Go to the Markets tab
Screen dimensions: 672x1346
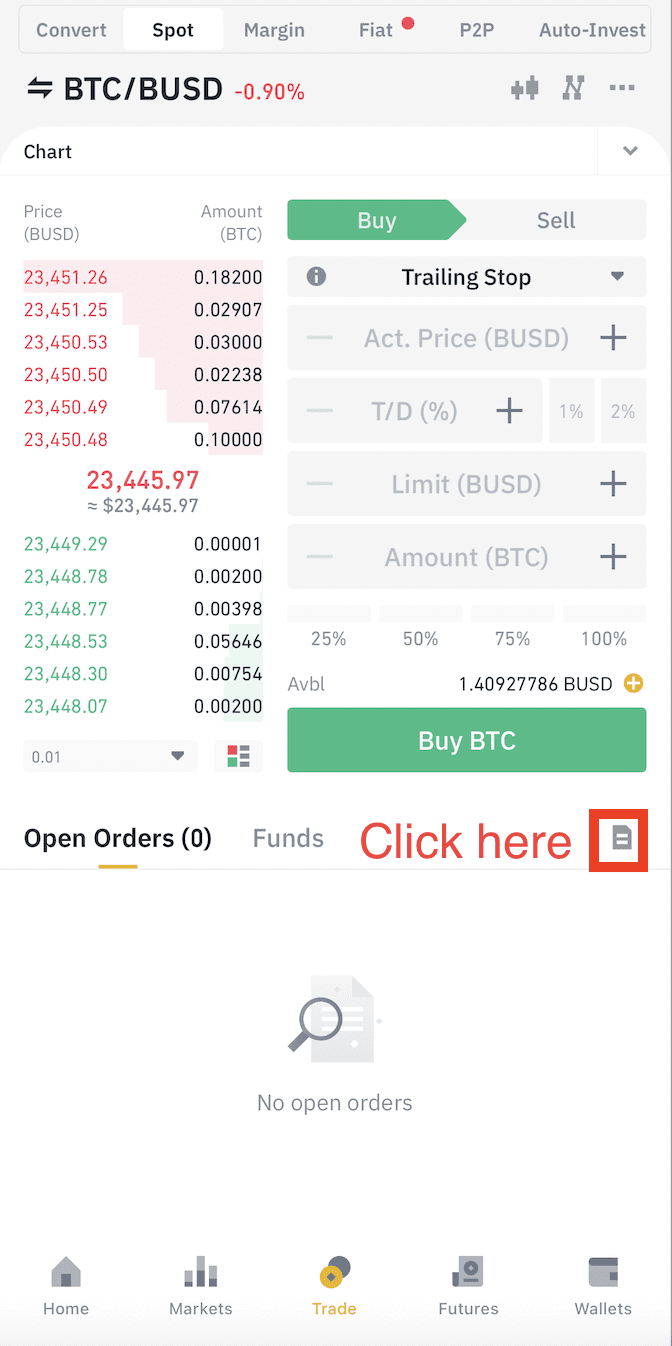click(x=200, y=1286)
